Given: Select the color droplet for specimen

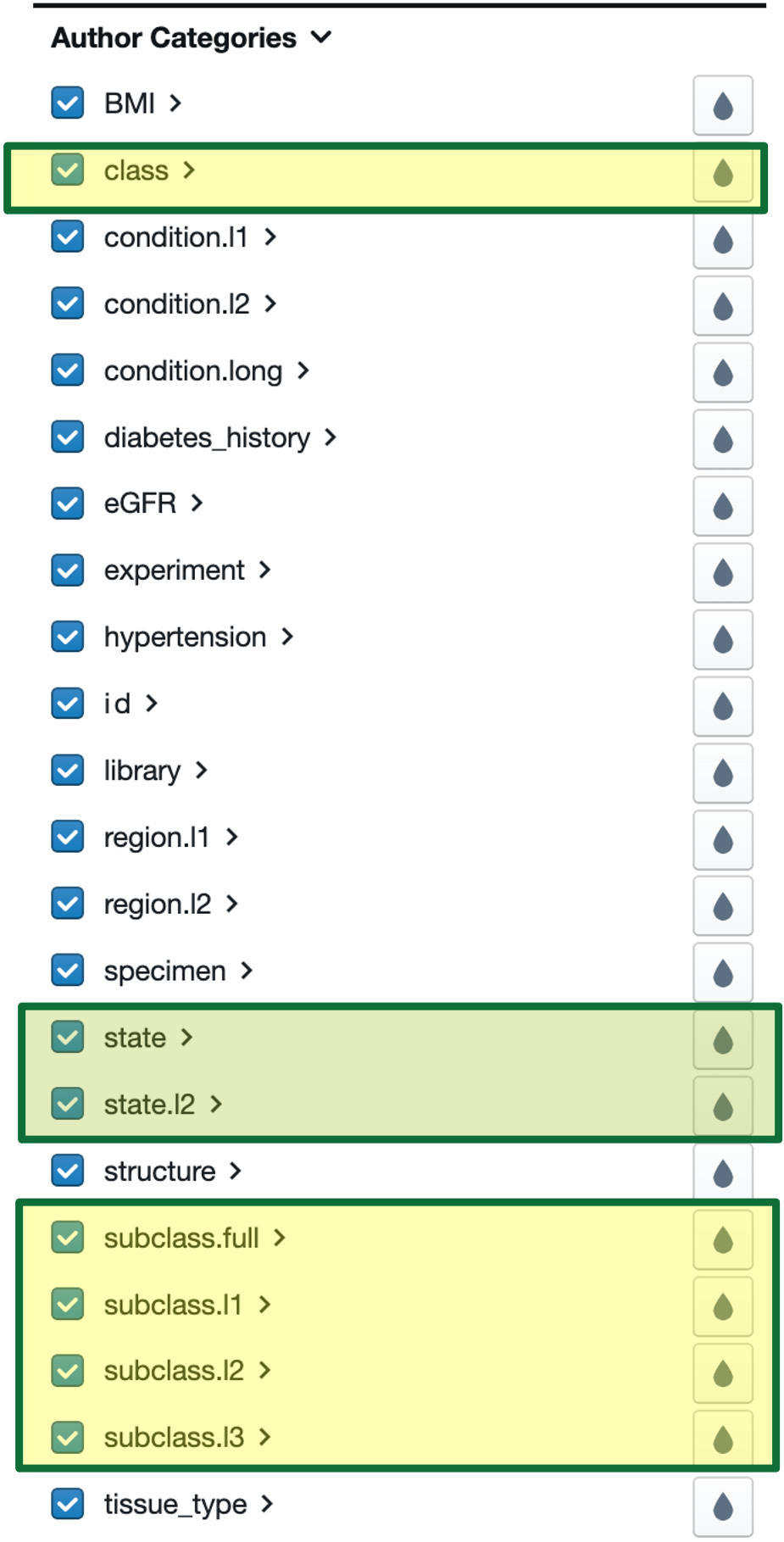Looking at the screenshot, I should pos(722,971).
